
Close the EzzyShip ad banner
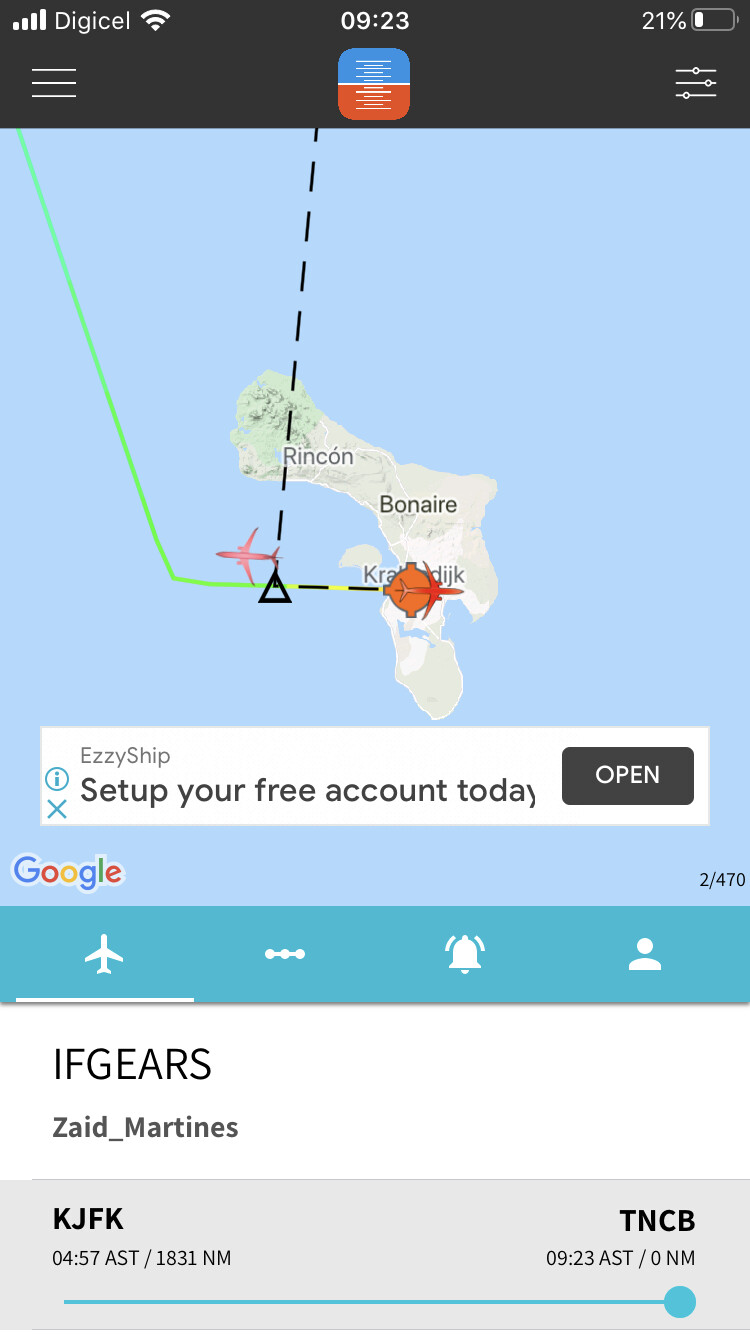click(57, 808)
